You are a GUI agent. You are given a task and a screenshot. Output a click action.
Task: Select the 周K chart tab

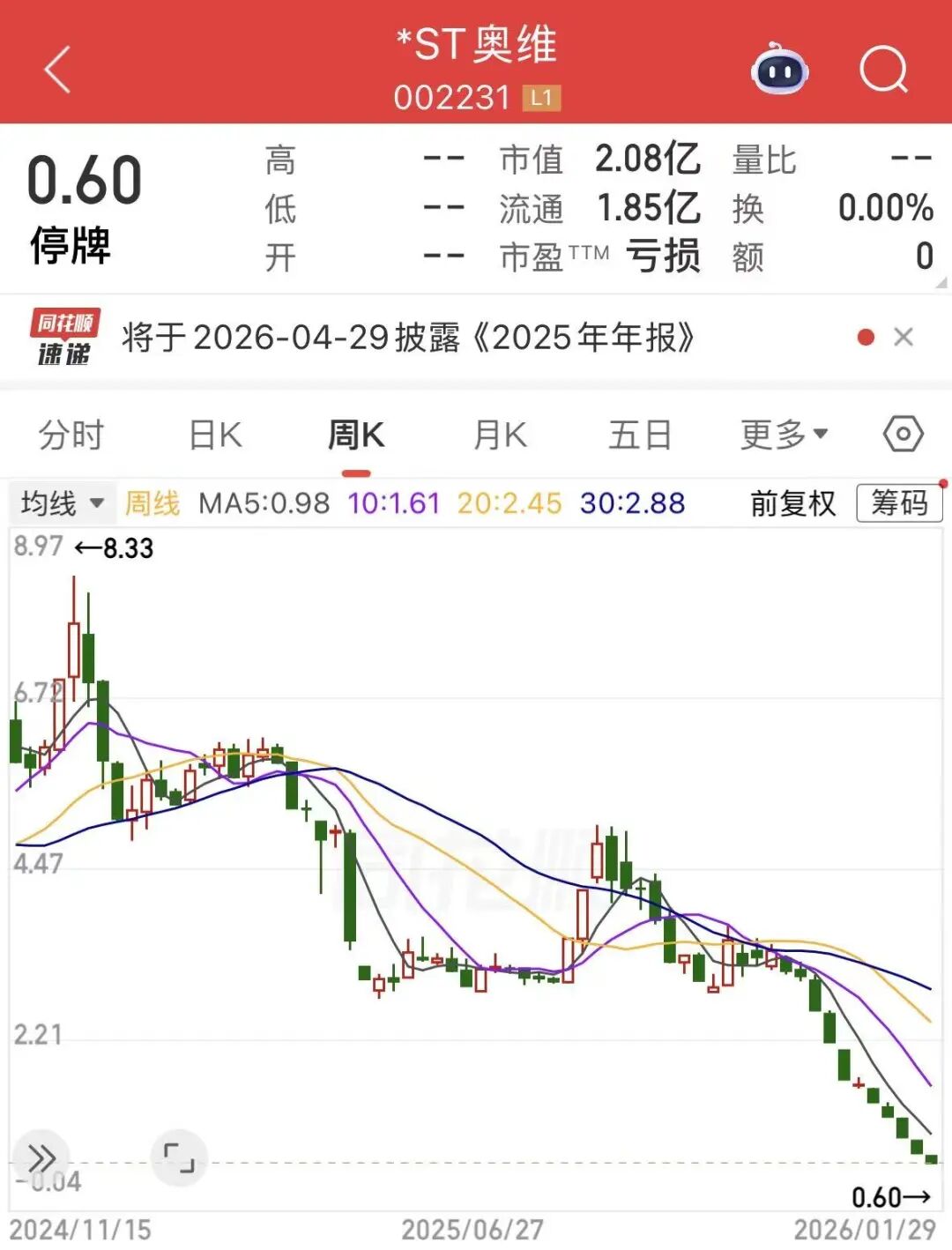point(356,435)
